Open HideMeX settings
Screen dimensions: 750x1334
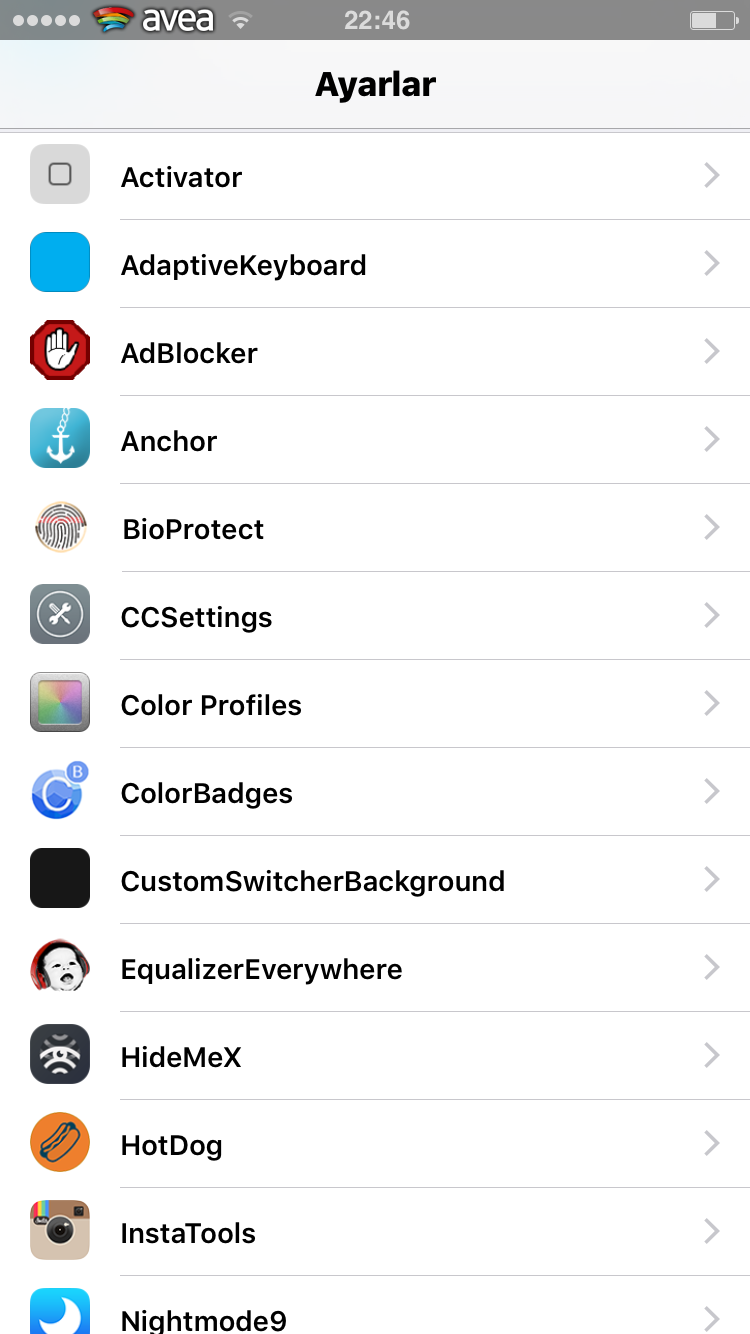pyautogui.click(x=375, y=1056)
